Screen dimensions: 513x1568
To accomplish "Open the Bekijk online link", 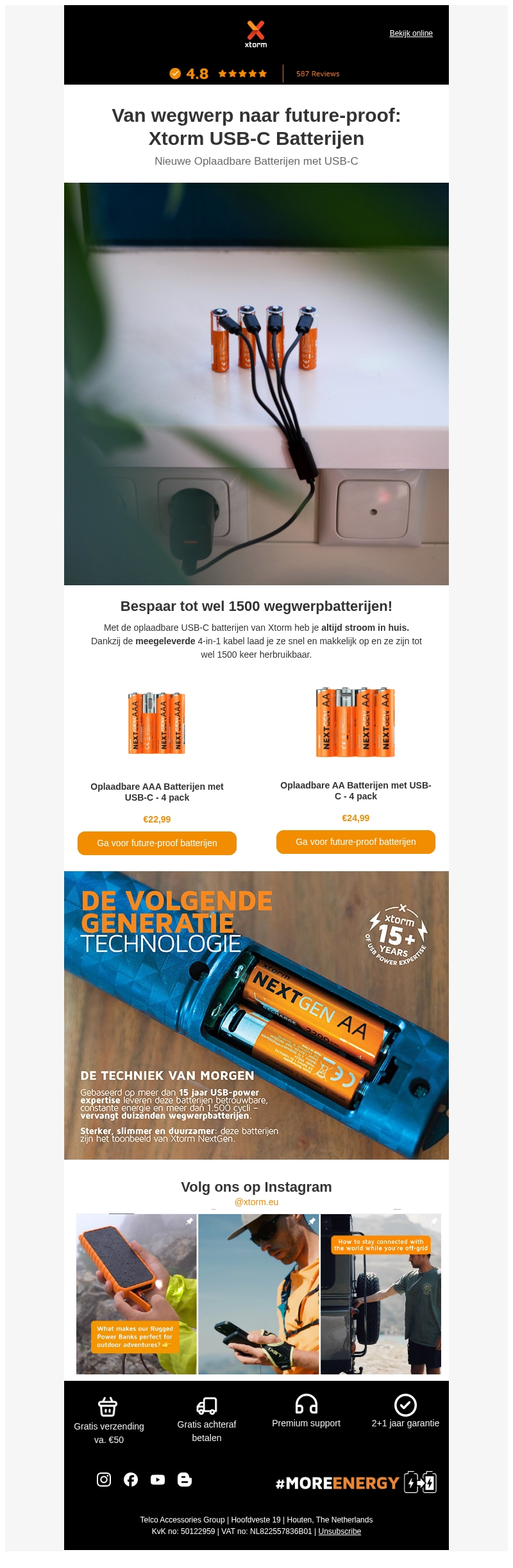I will (411, 33).
